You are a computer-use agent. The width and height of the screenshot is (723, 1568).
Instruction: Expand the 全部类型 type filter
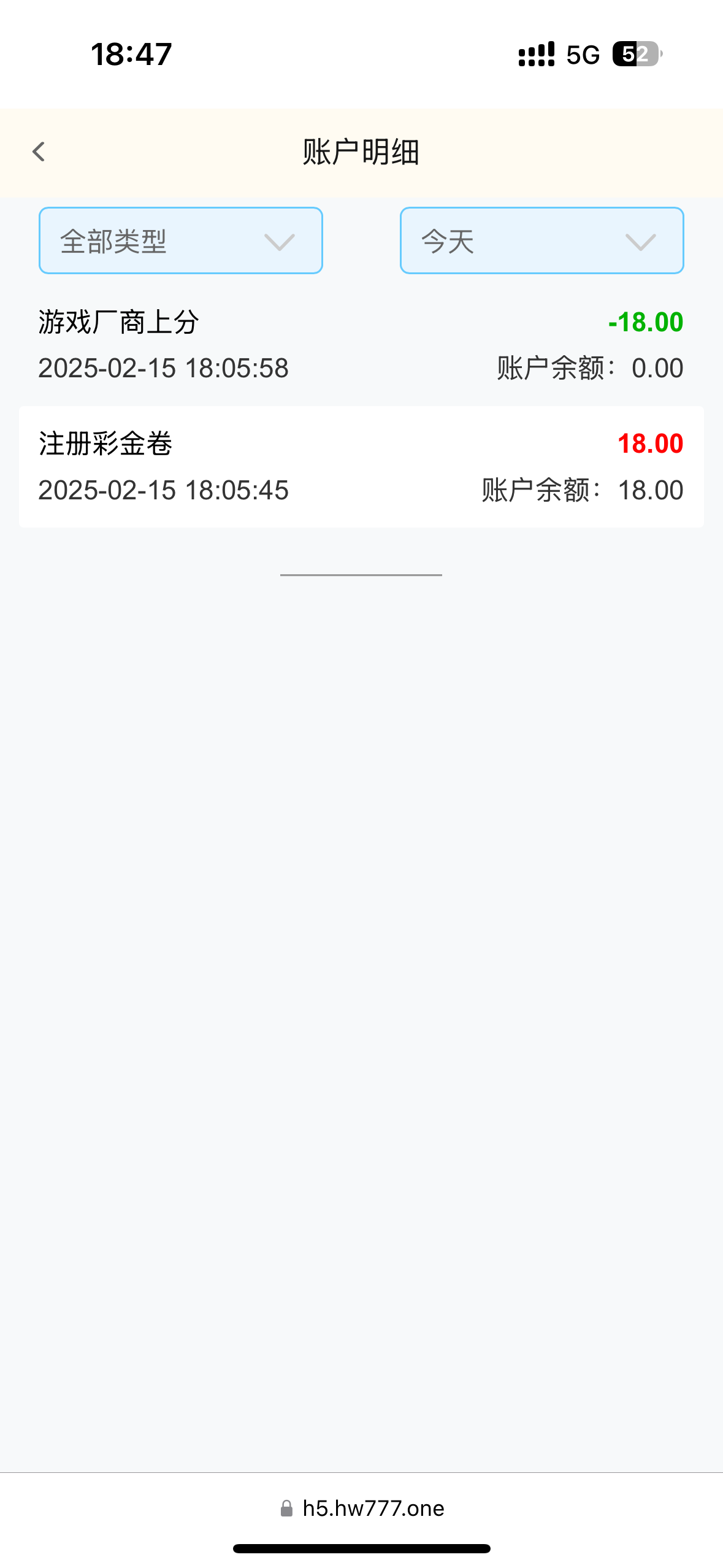[180, 240]
